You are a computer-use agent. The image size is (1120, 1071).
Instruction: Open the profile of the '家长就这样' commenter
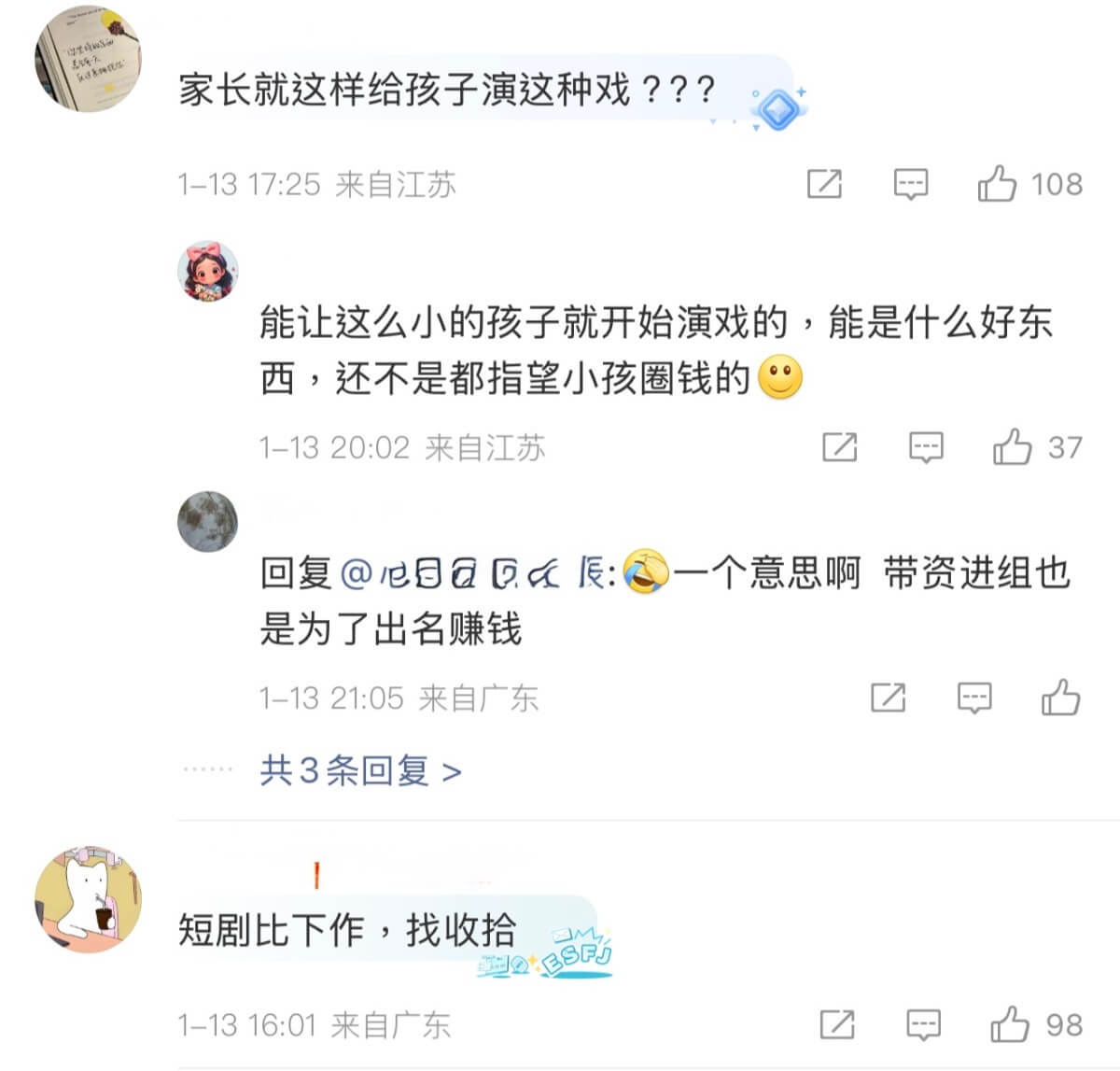(x=88, y=58)
